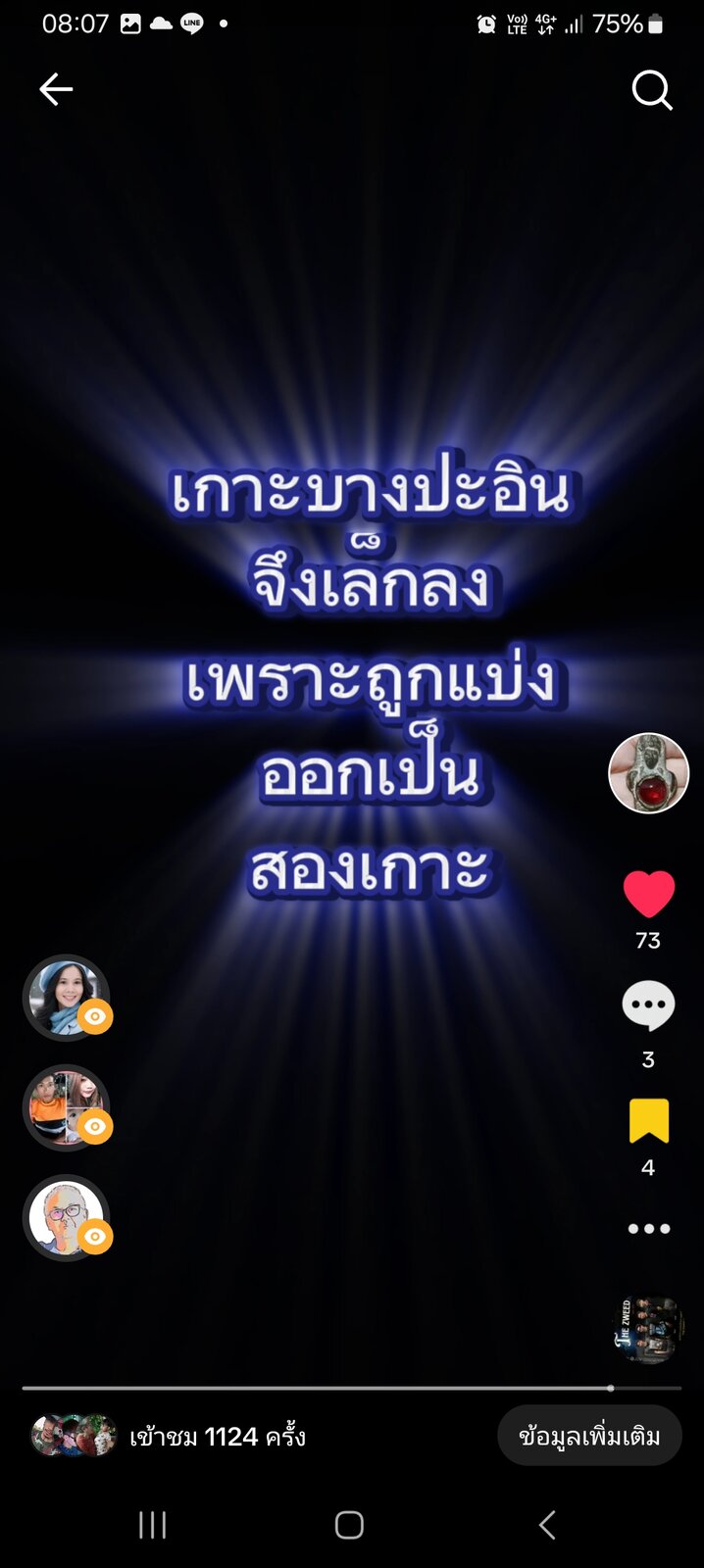Open the three-dot more options
This screenshot has width=704, height=1568.
click(x=648, y=1228)
